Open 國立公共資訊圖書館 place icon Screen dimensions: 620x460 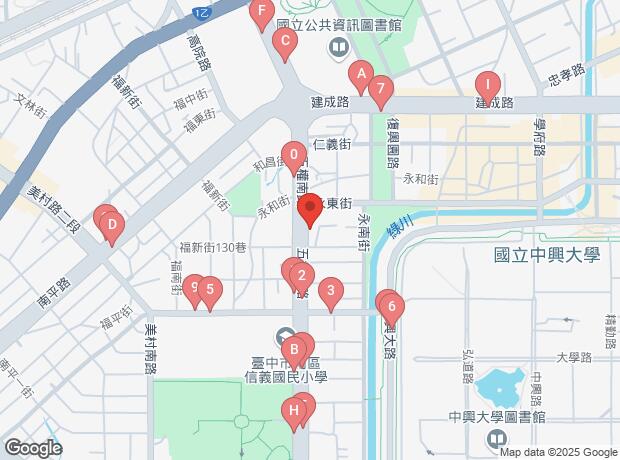(339, 46)
